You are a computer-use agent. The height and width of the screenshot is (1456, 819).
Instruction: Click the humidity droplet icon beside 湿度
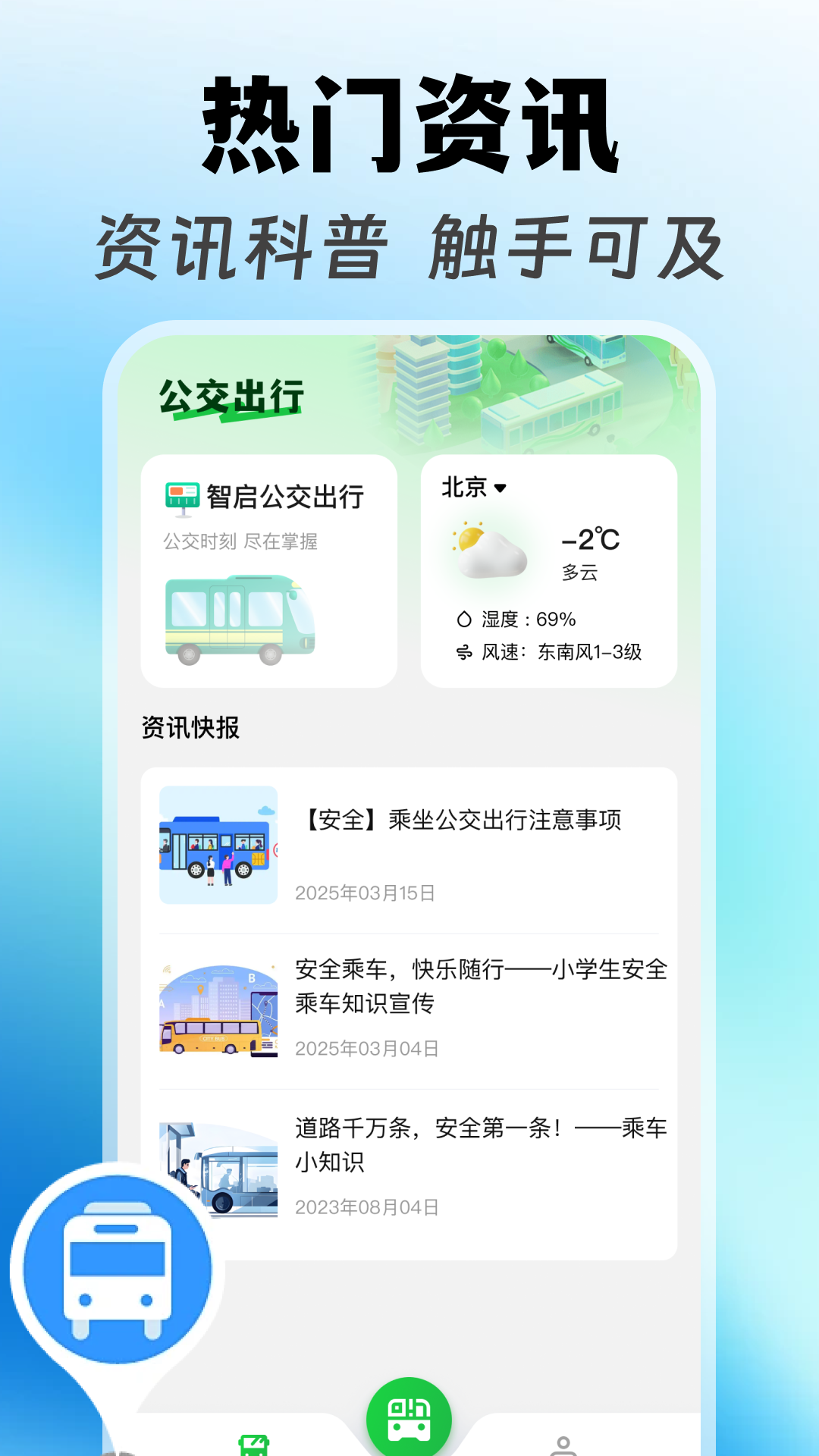point(464,620)
